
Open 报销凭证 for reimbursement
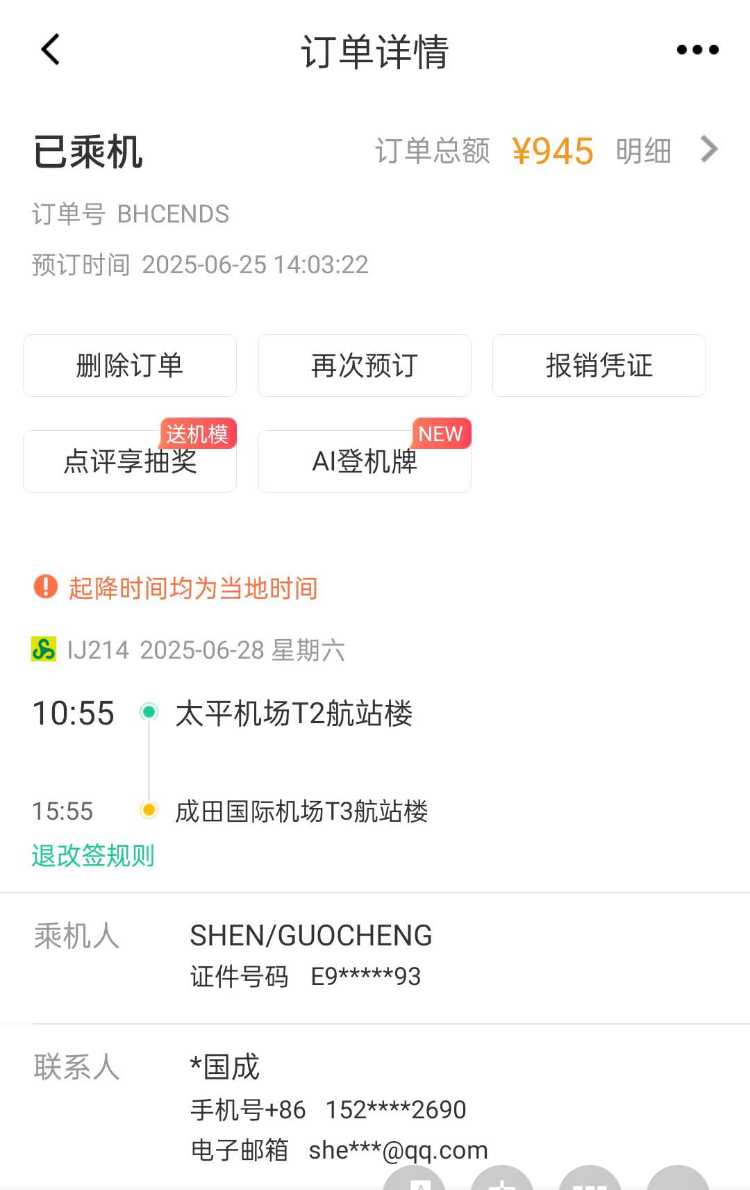pos(598,366)
